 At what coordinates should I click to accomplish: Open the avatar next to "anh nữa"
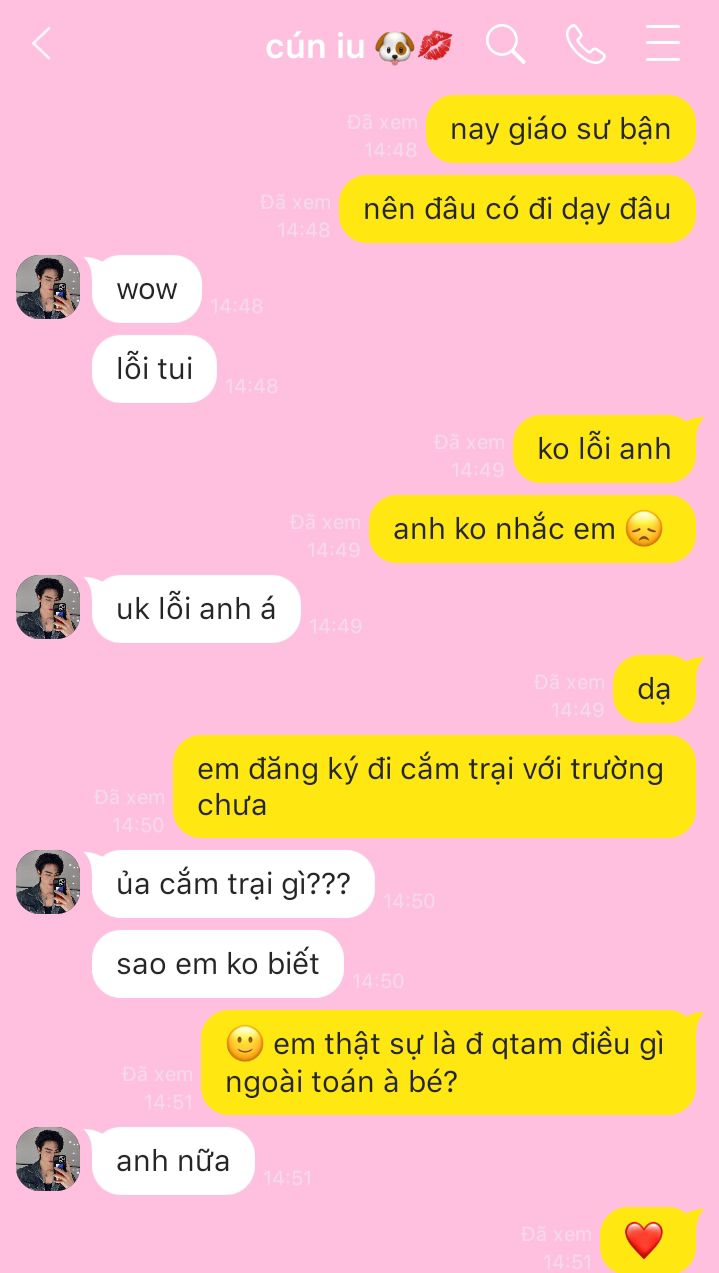point(48,1159)
